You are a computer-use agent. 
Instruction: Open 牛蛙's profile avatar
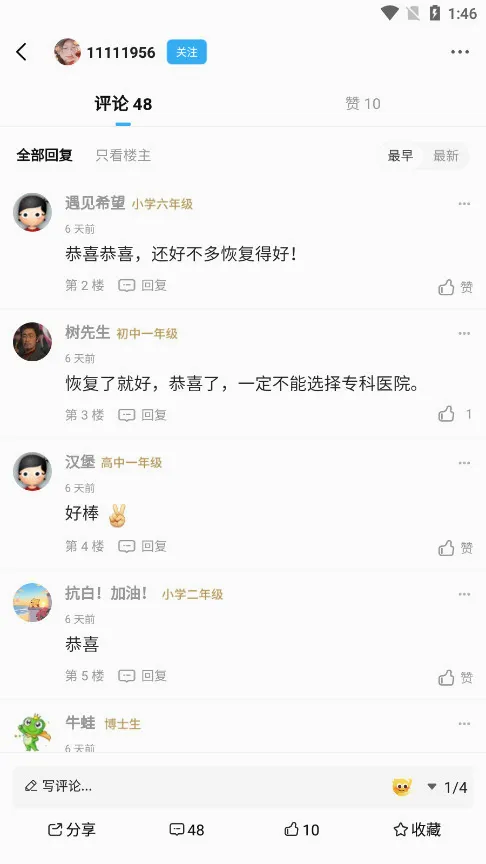point(33,731)
